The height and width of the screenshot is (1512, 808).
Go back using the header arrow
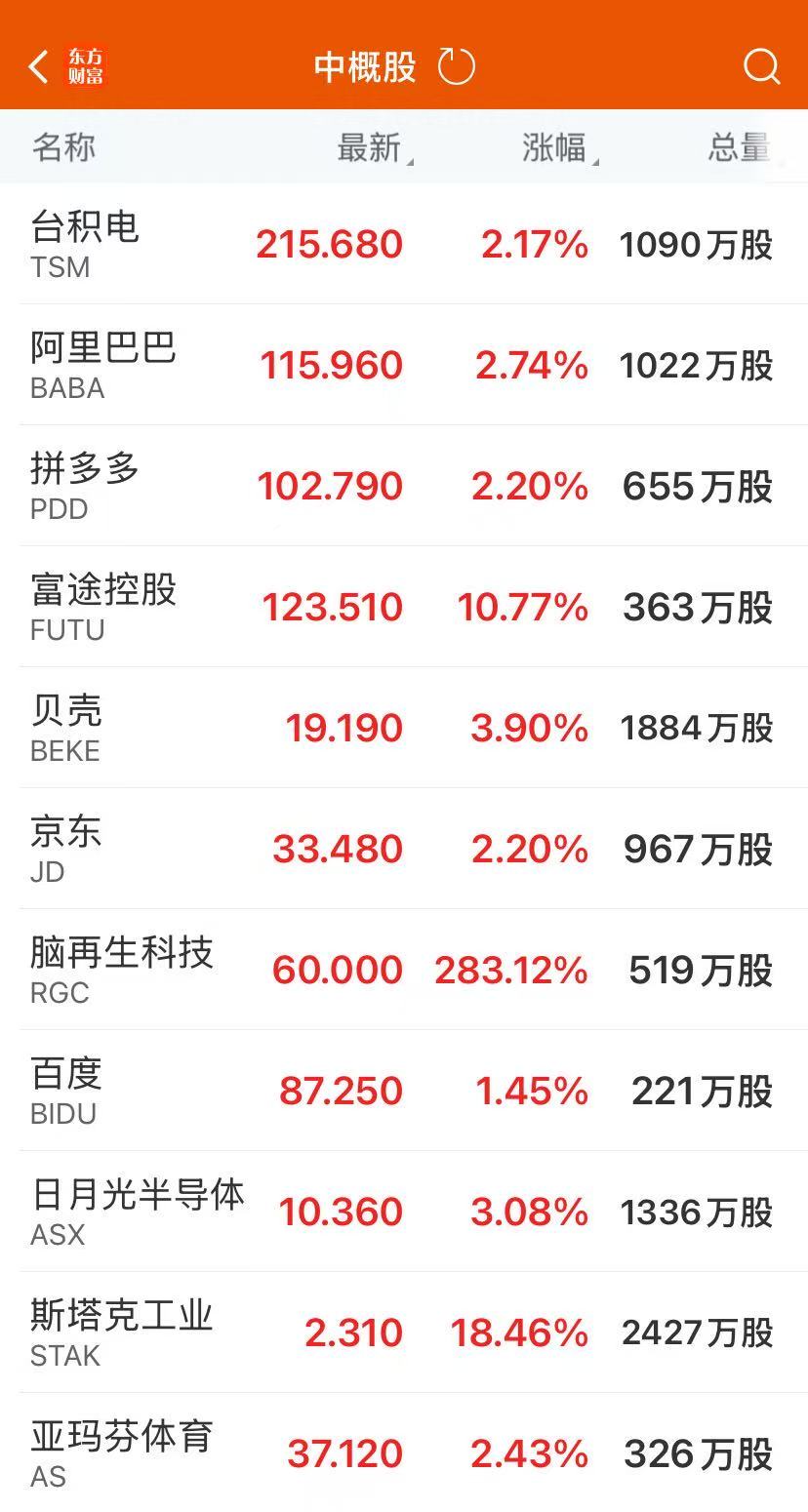tap(39, 67)
